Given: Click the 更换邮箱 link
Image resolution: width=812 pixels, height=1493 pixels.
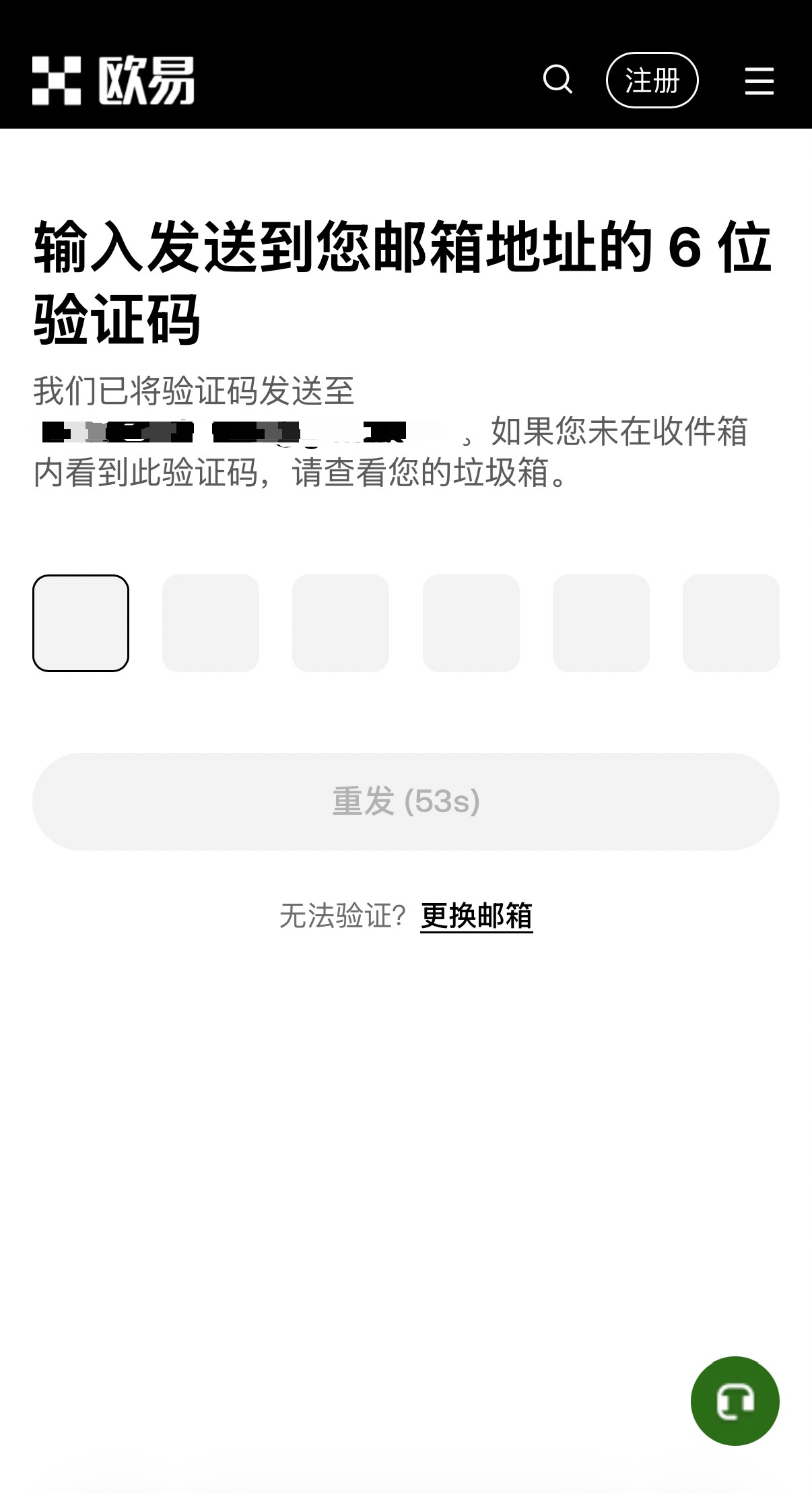Looking at the screenshot, I should pos(476,915).
